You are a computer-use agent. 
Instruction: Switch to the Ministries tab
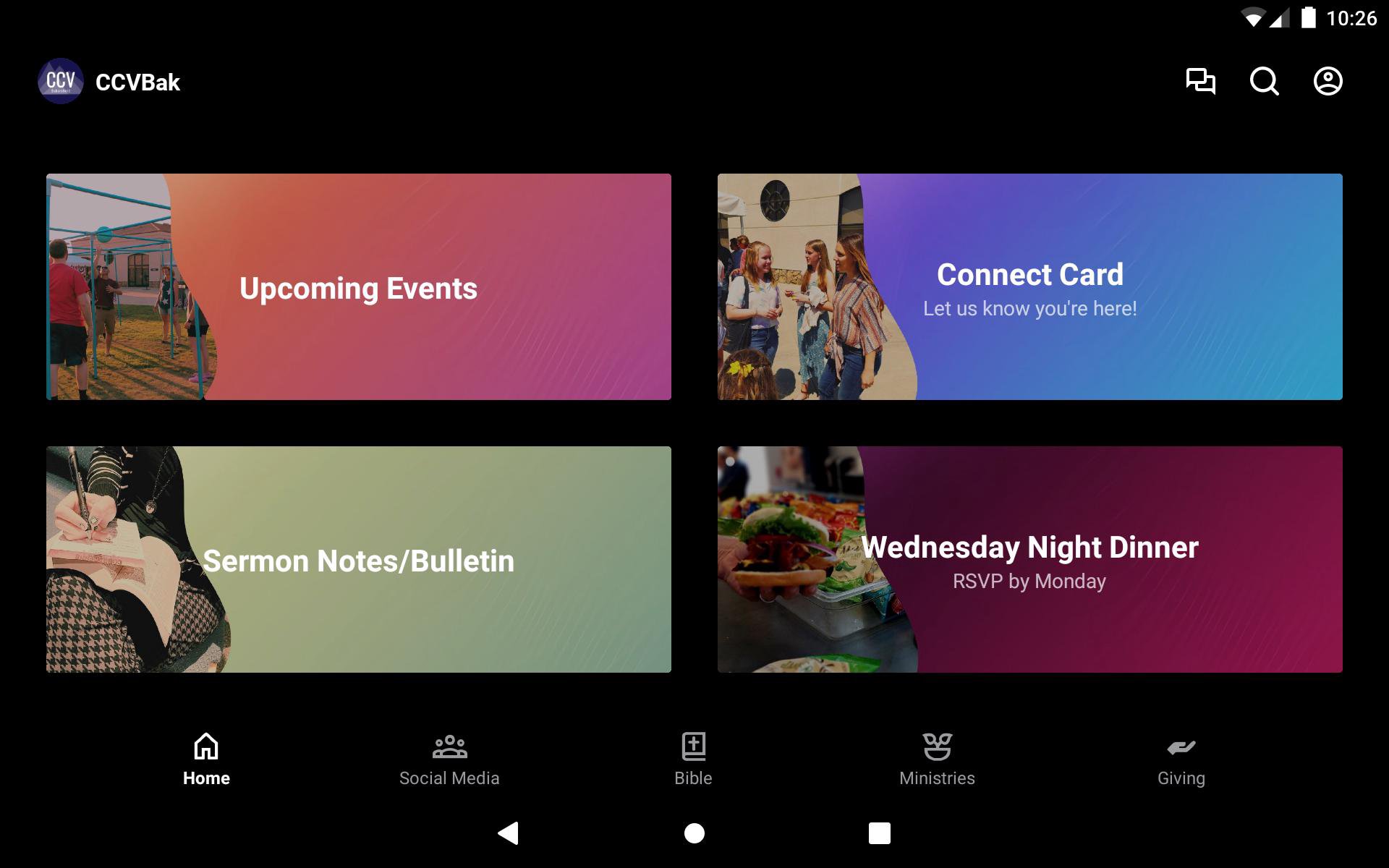coord(937,759)
